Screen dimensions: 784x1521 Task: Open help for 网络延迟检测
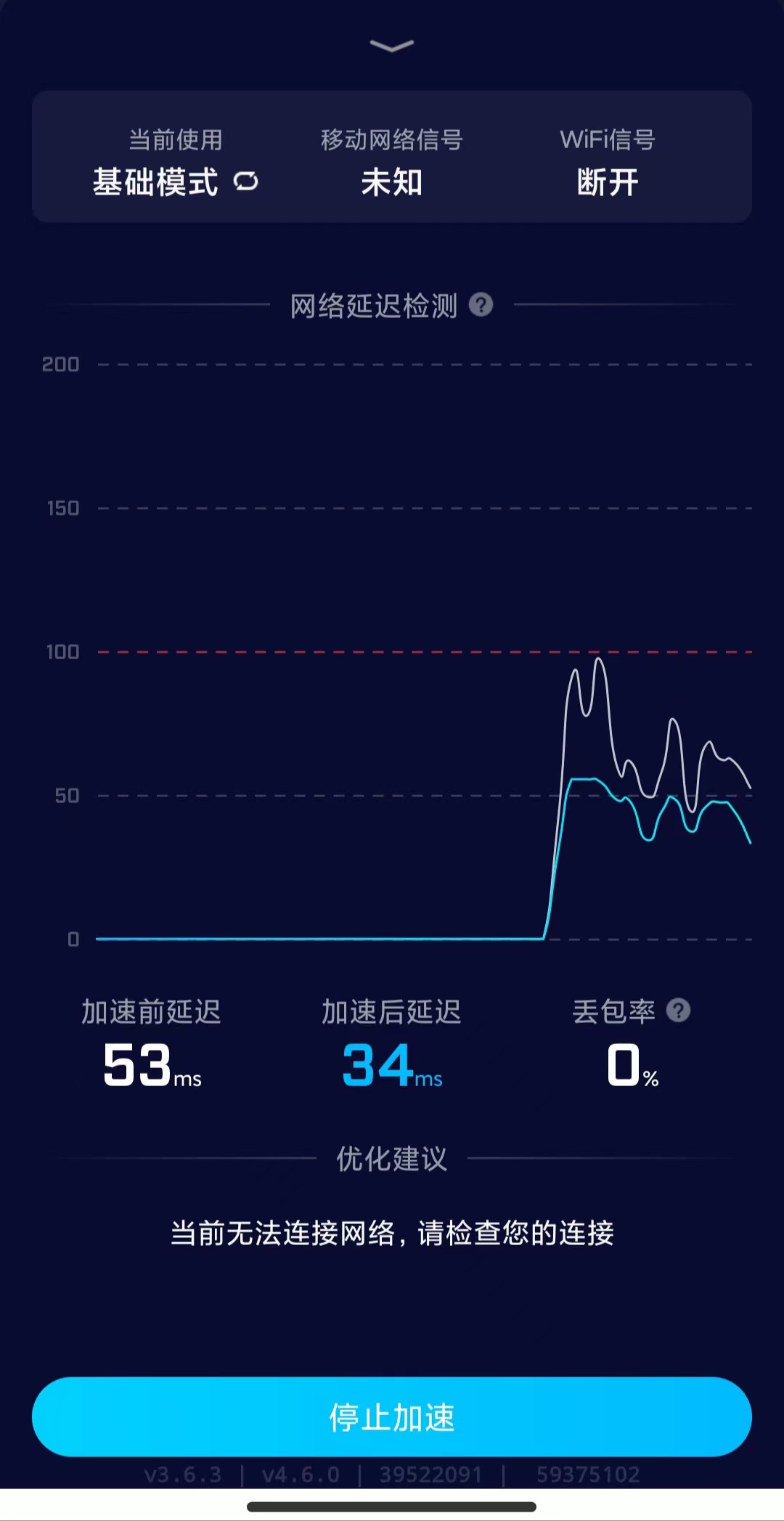[x=481, y=305]
